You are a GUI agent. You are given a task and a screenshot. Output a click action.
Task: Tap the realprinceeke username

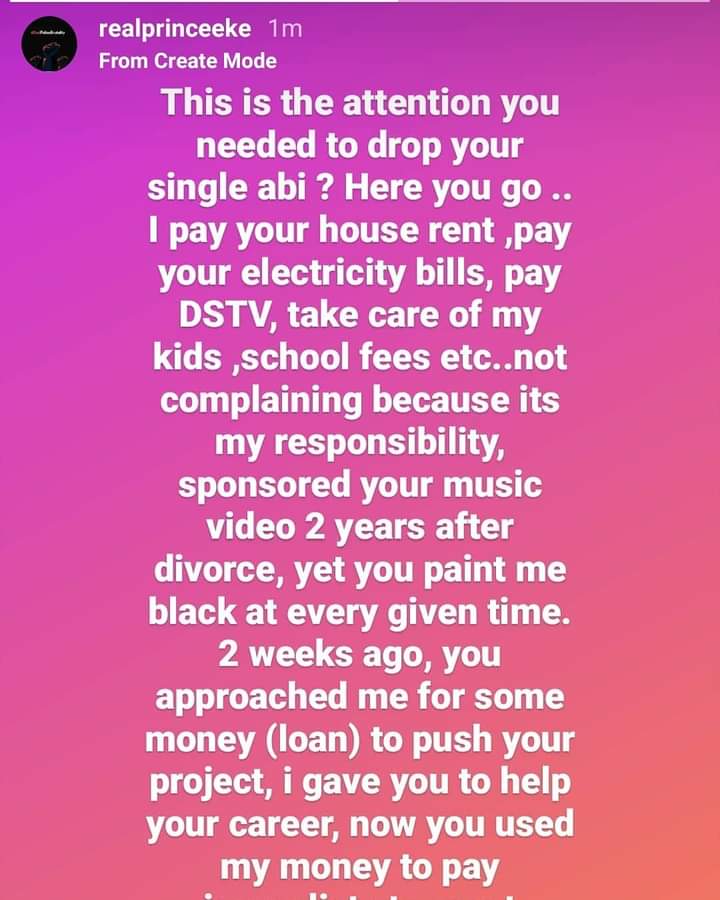tap(175, 30)
